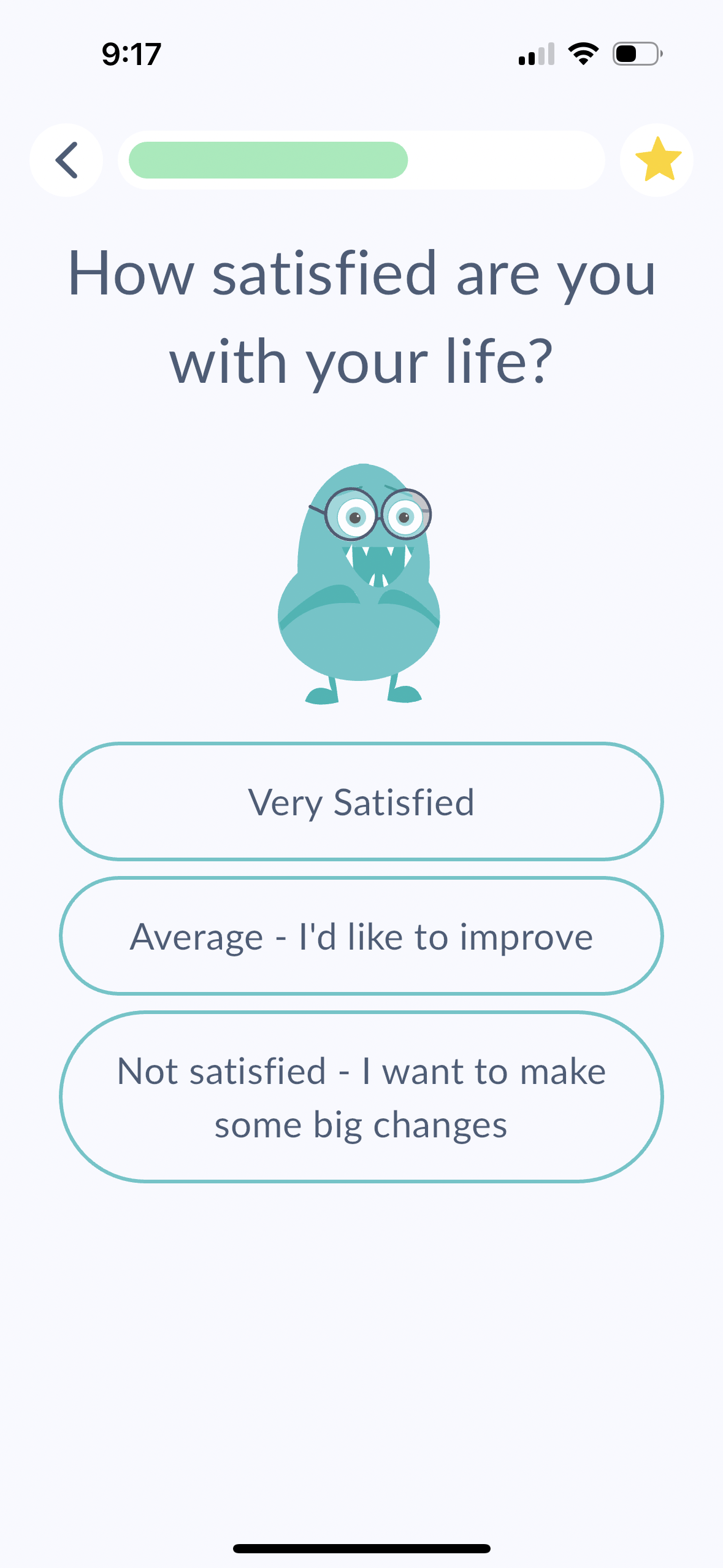
Task: Go back to the previous question
Action: click(x=66, y=160)
